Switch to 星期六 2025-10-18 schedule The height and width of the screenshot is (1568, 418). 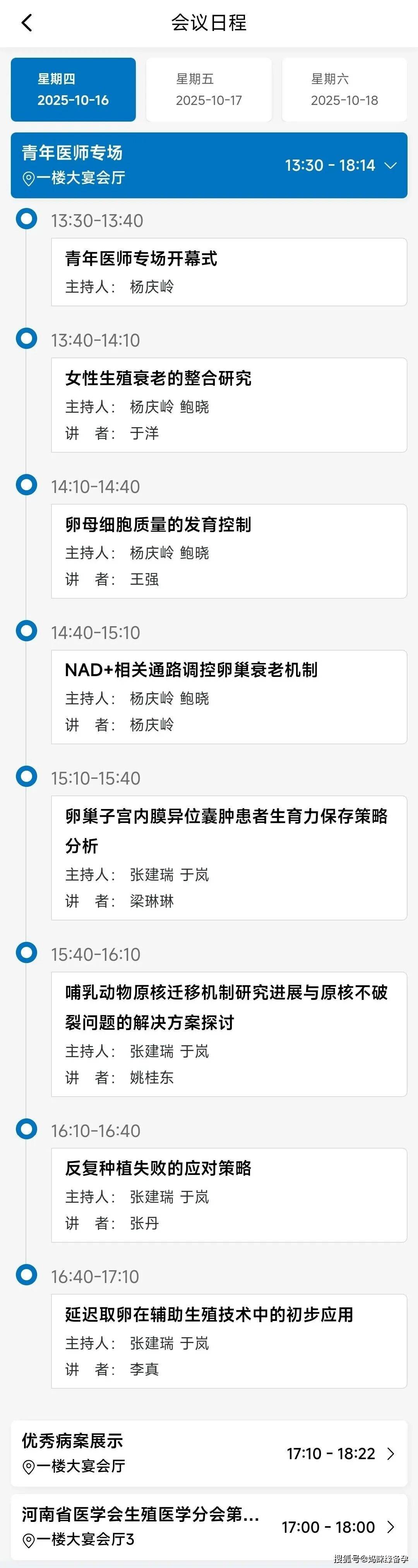tap(344, 89)
